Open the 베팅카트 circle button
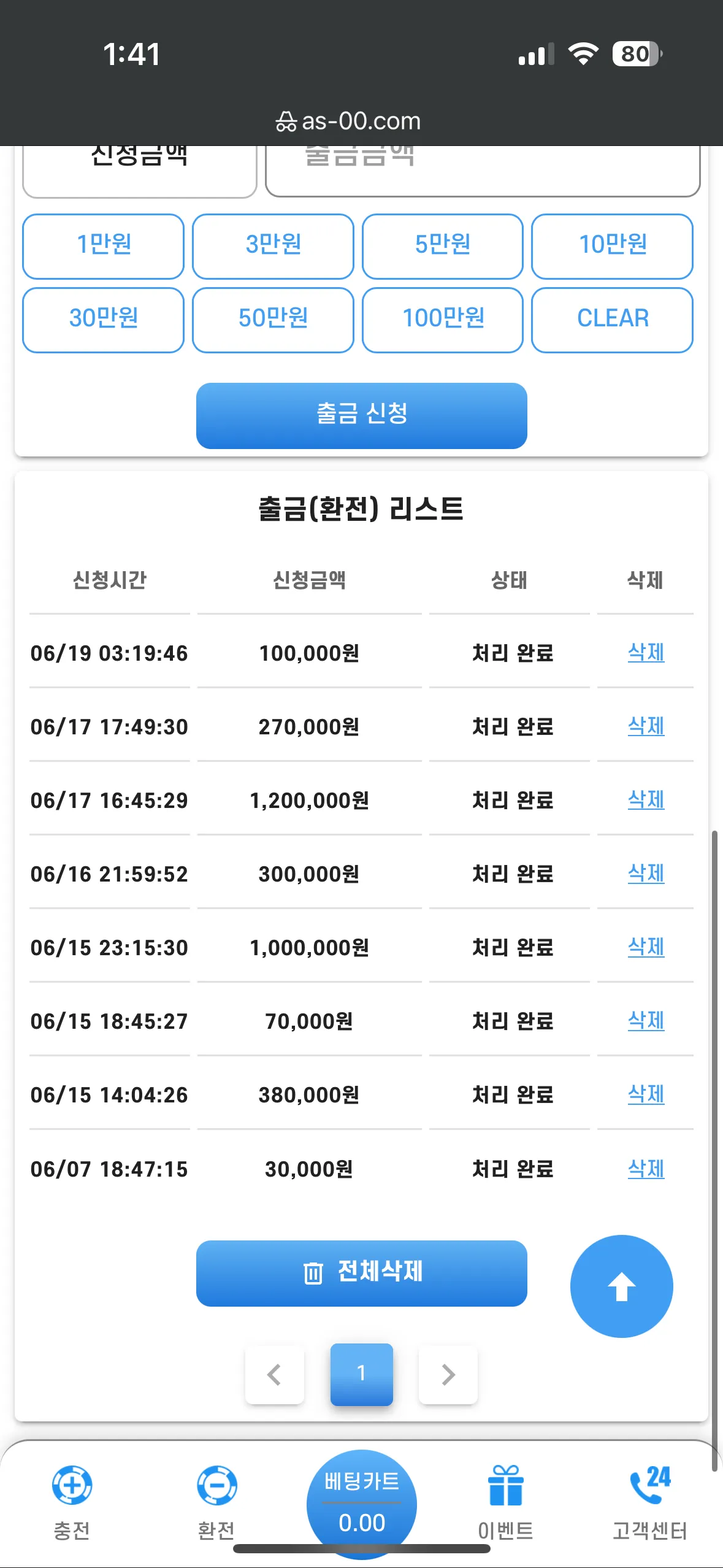The width and height of the screenshot is (723, 1568). tap(361, 1504)
